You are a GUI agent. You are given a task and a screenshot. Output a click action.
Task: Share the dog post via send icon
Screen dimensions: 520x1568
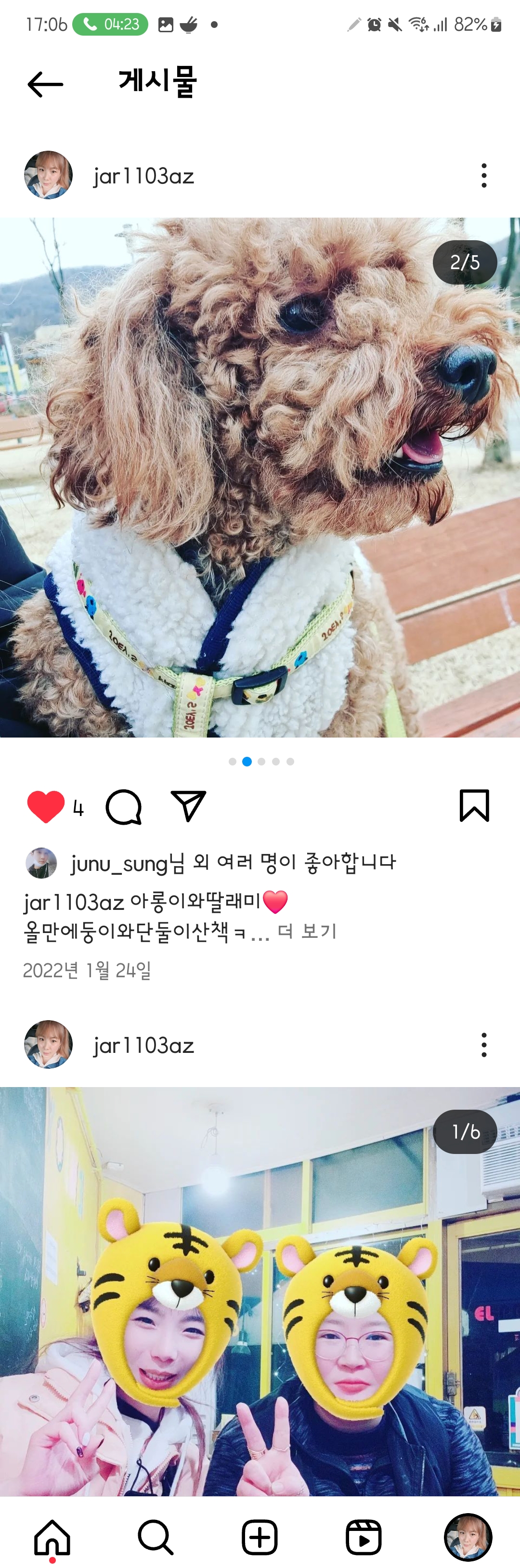tap(188, 806)
